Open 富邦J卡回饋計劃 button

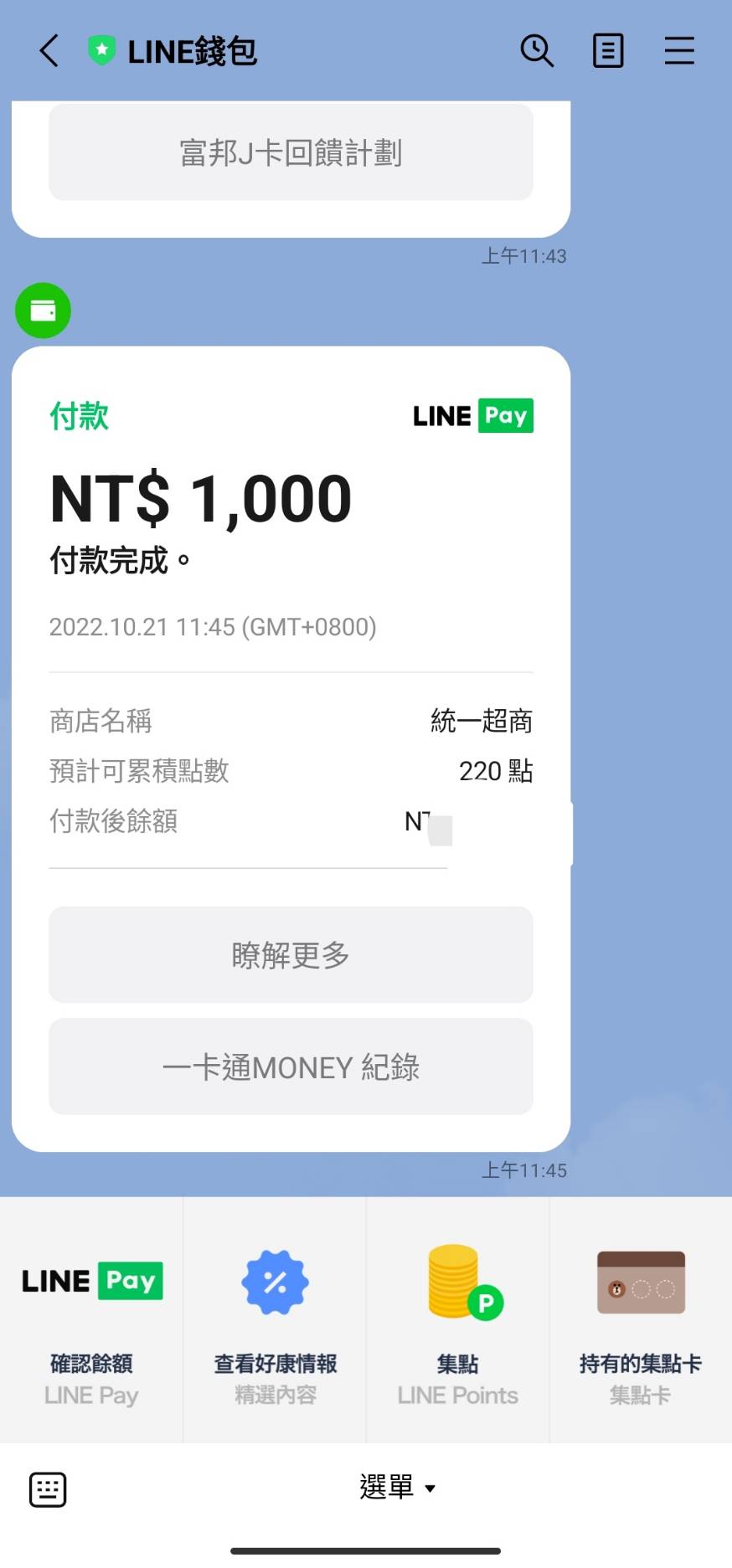(291, 153)
